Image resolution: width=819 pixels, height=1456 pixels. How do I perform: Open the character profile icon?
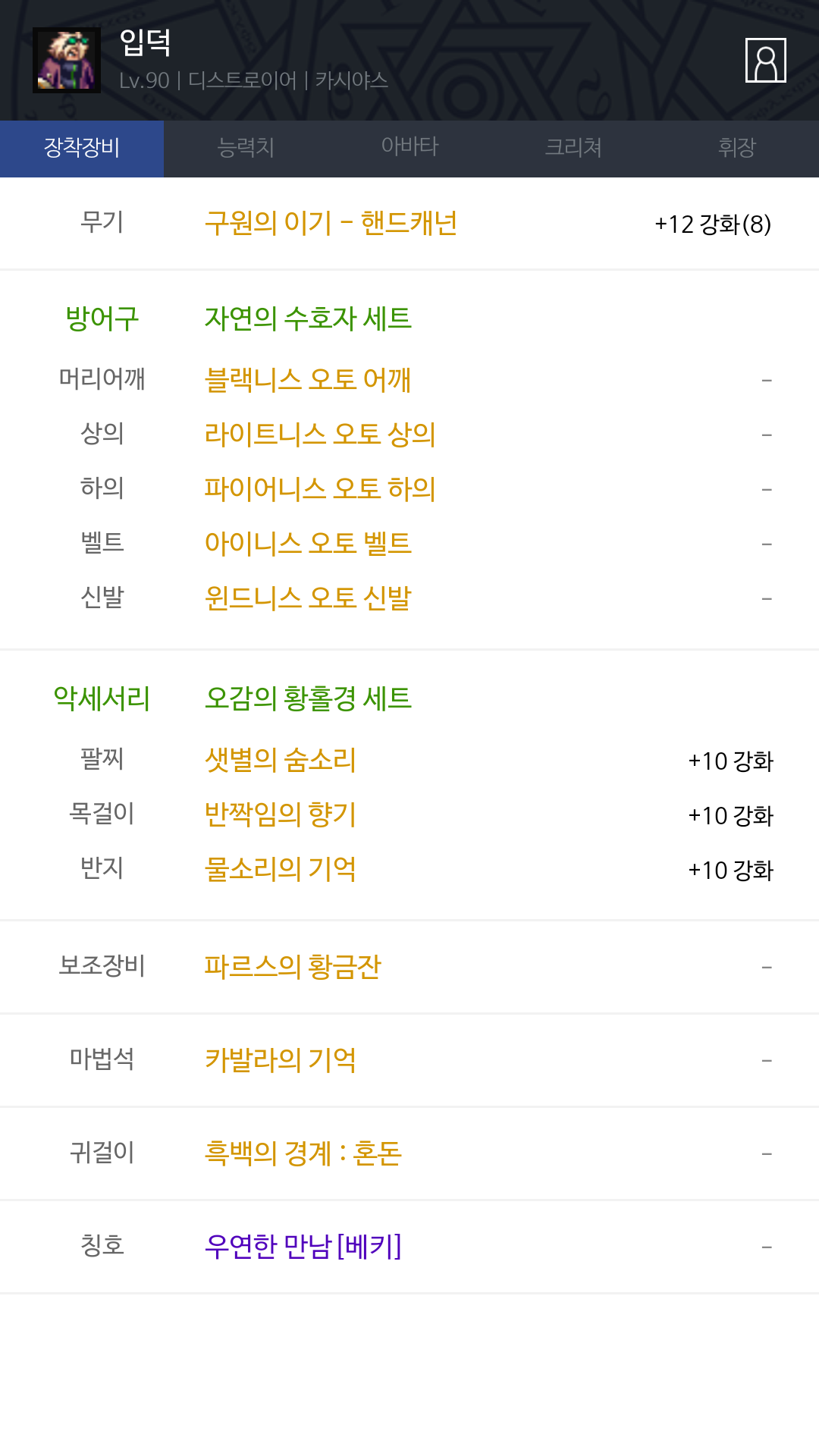765,61
